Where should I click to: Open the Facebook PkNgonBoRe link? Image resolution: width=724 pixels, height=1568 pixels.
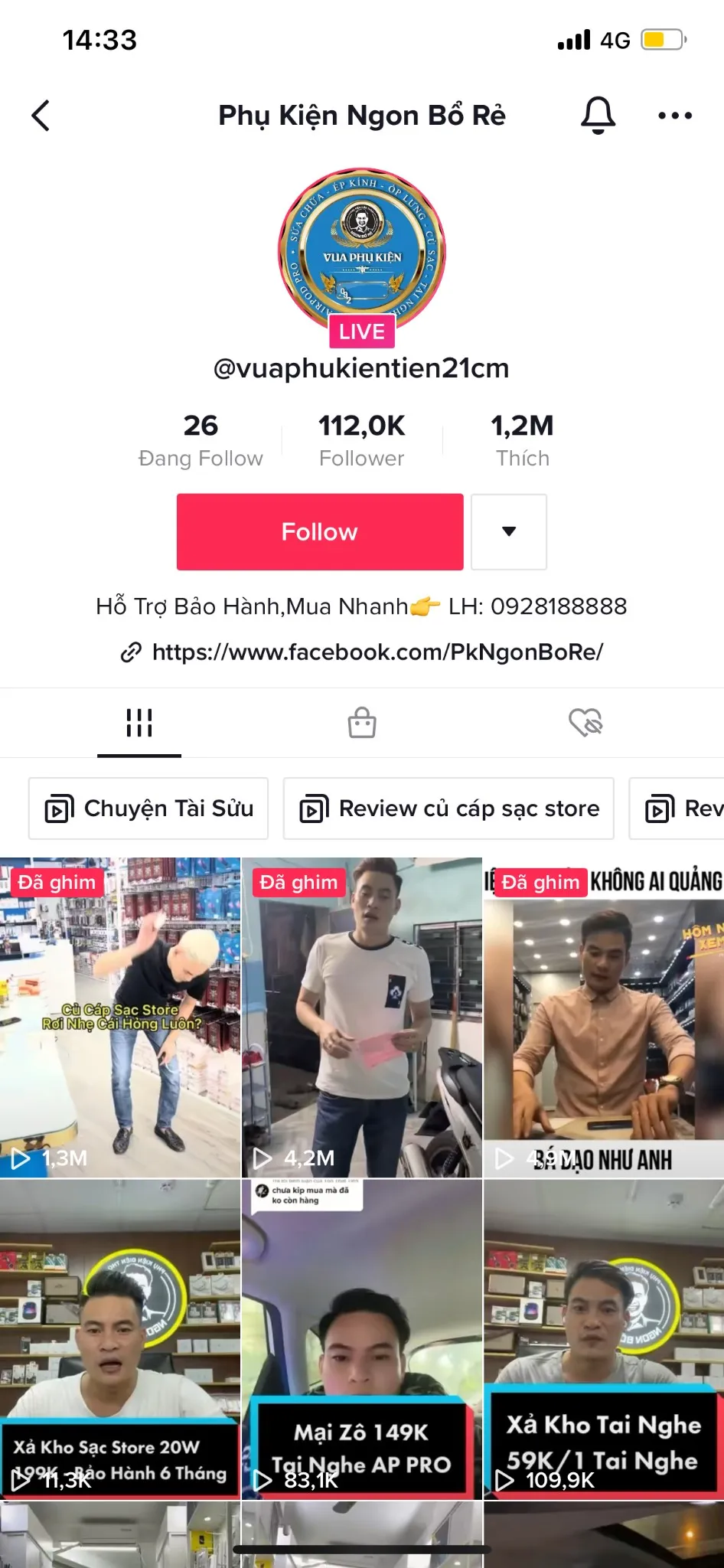click(377, 652)
